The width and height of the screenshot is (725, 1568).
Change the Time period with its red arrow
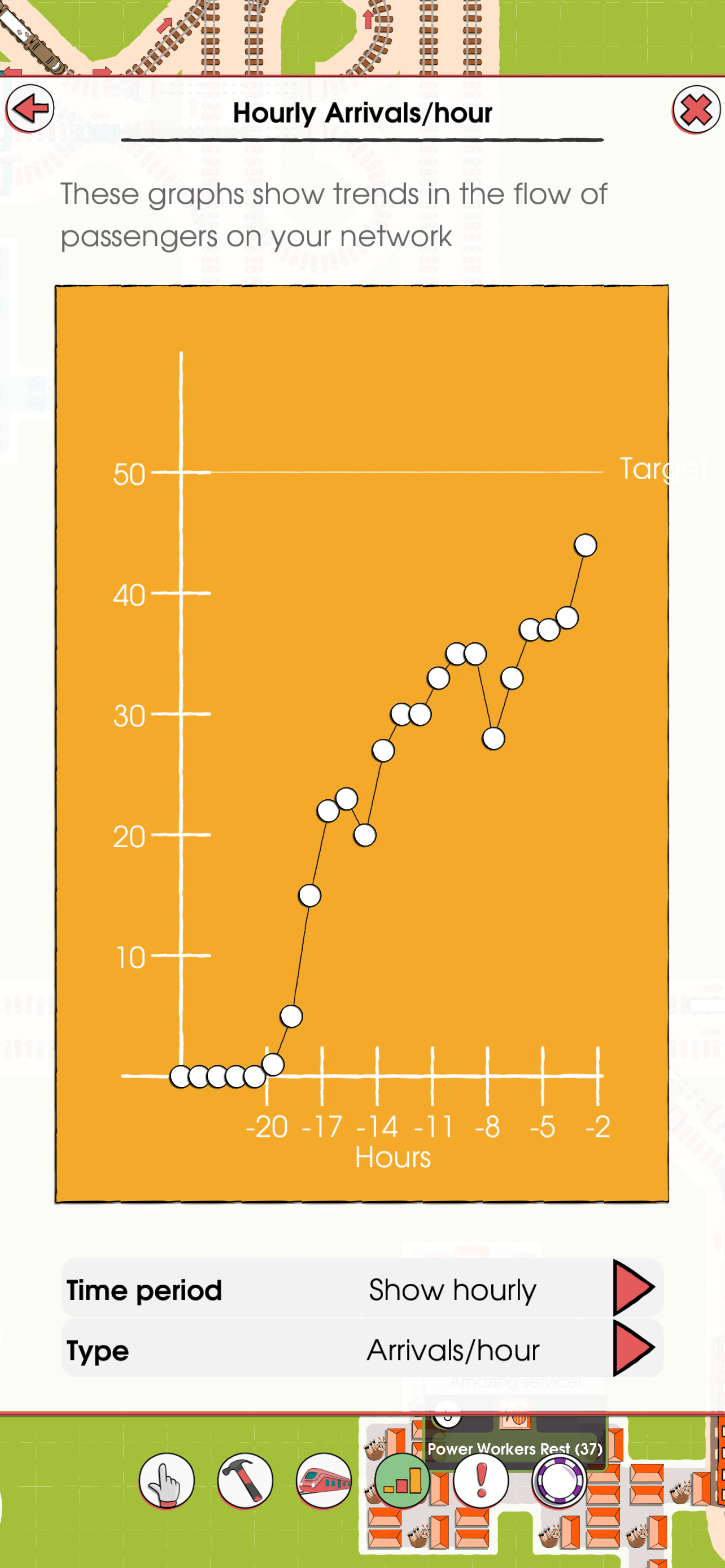(x=633, y=1288)
